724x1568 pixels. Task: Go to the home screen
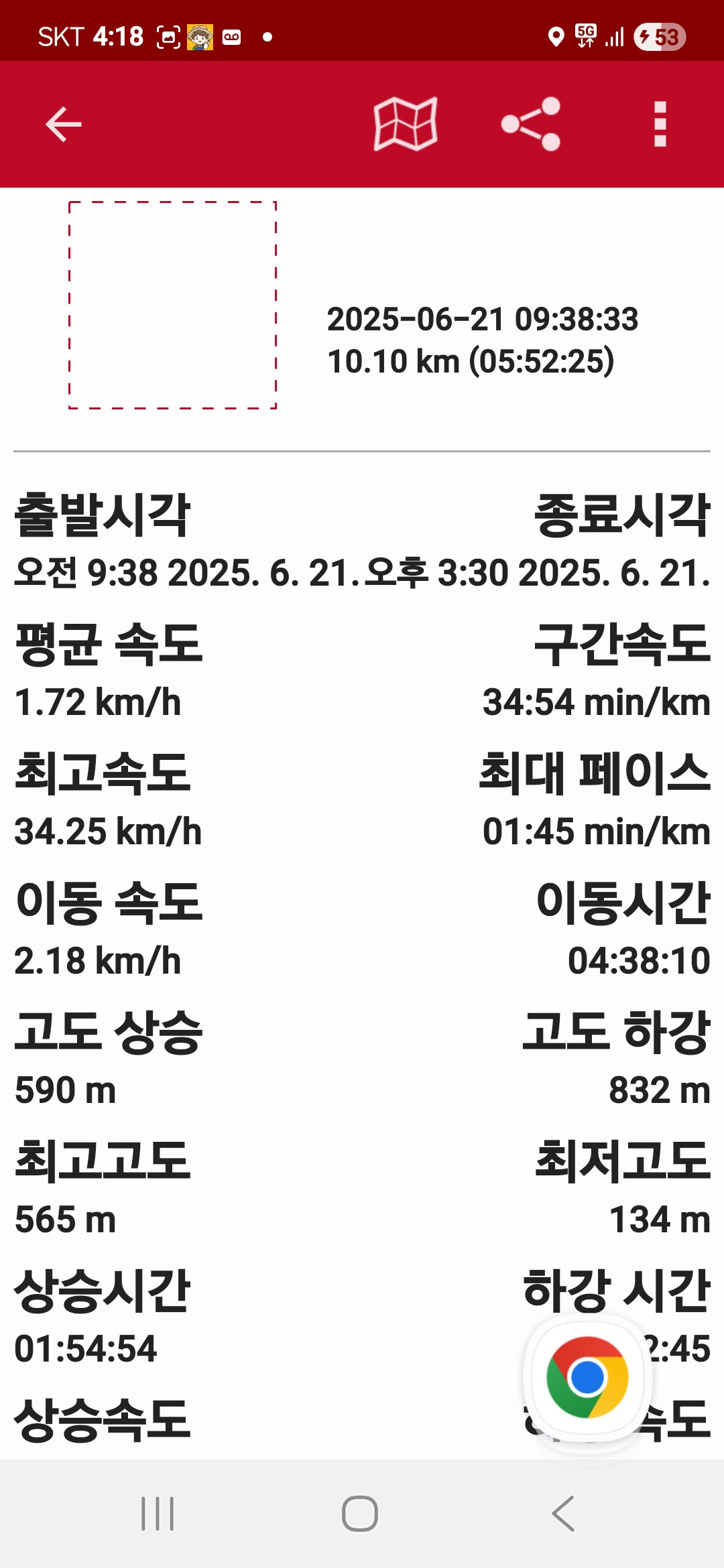point(360,1514)
